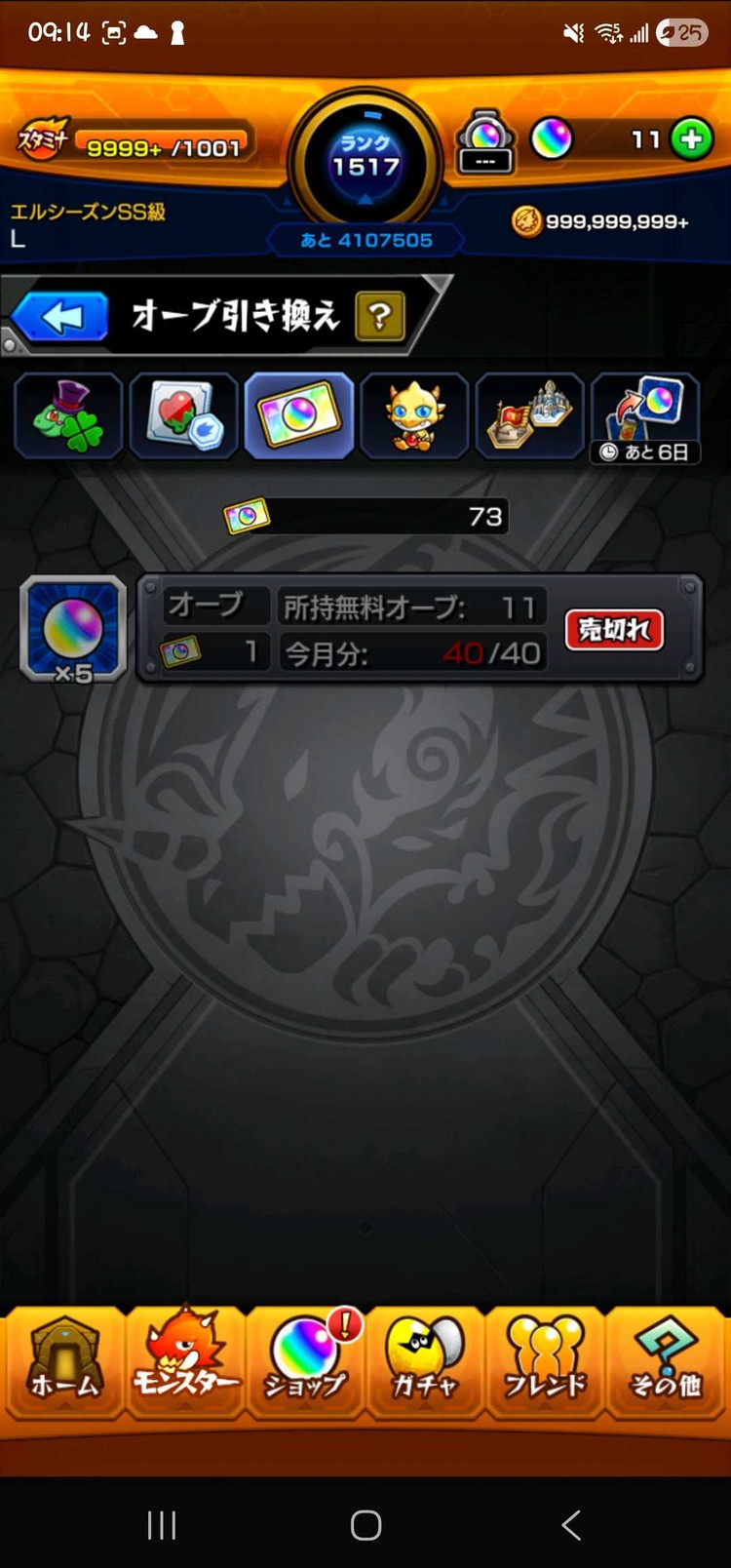
Task: Tap the red 売切れ sold-out button
Action: click(614, 630)
